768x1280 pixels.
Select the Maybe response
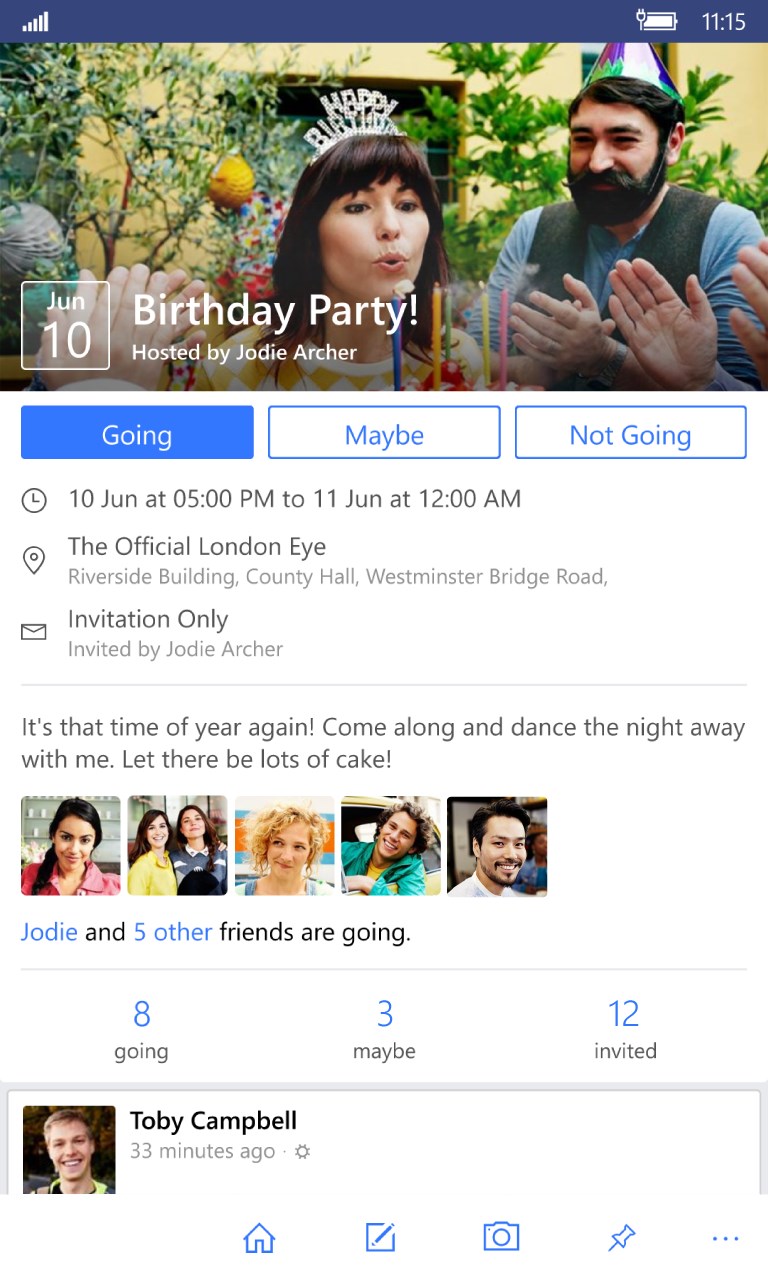pyautogui.click(x=384, y=433)
